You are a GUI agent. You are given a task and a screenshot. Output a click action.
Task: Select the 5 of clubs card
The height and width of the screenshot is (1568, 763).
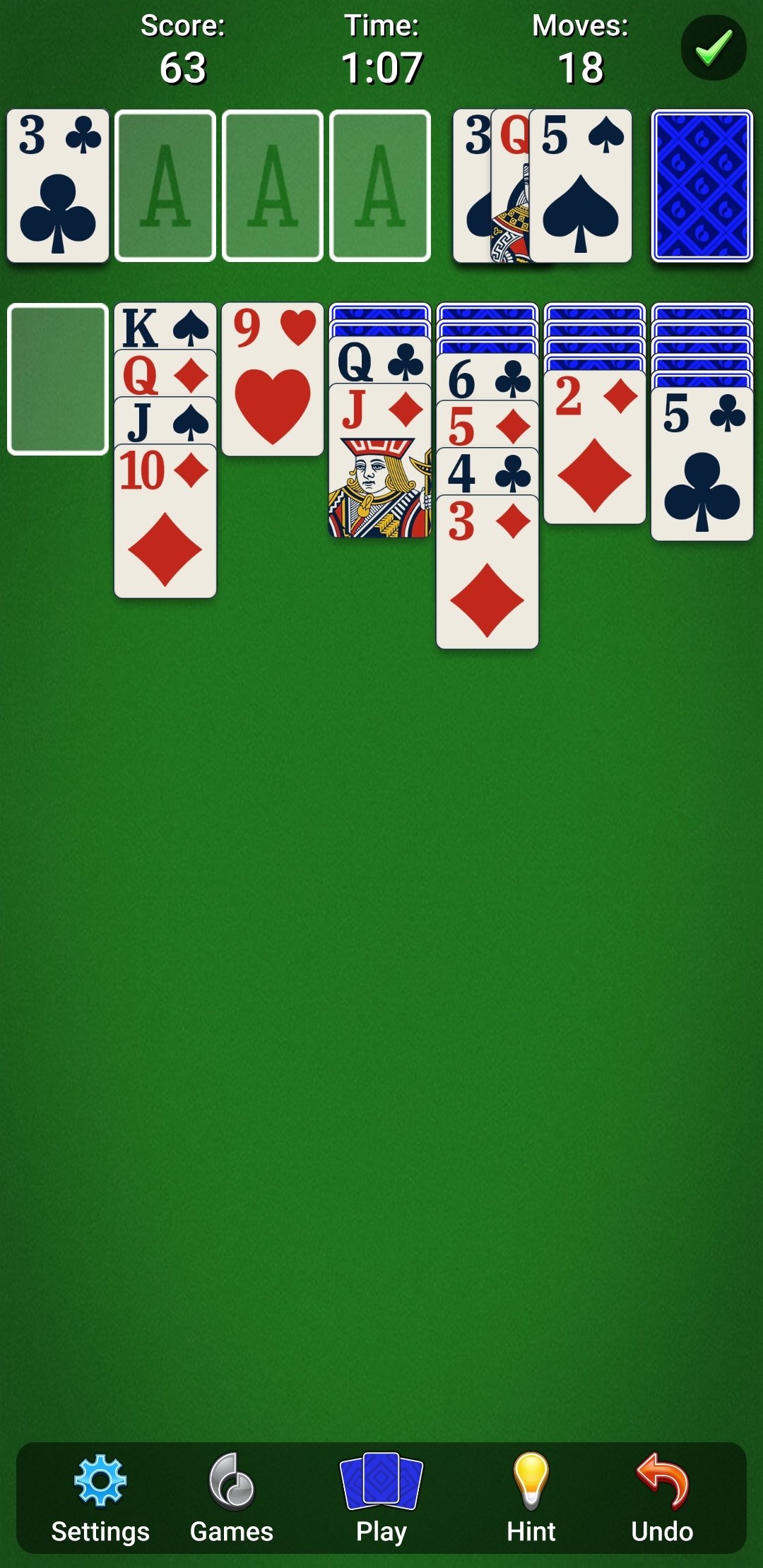pyautogui.click(x=702, y=466)
